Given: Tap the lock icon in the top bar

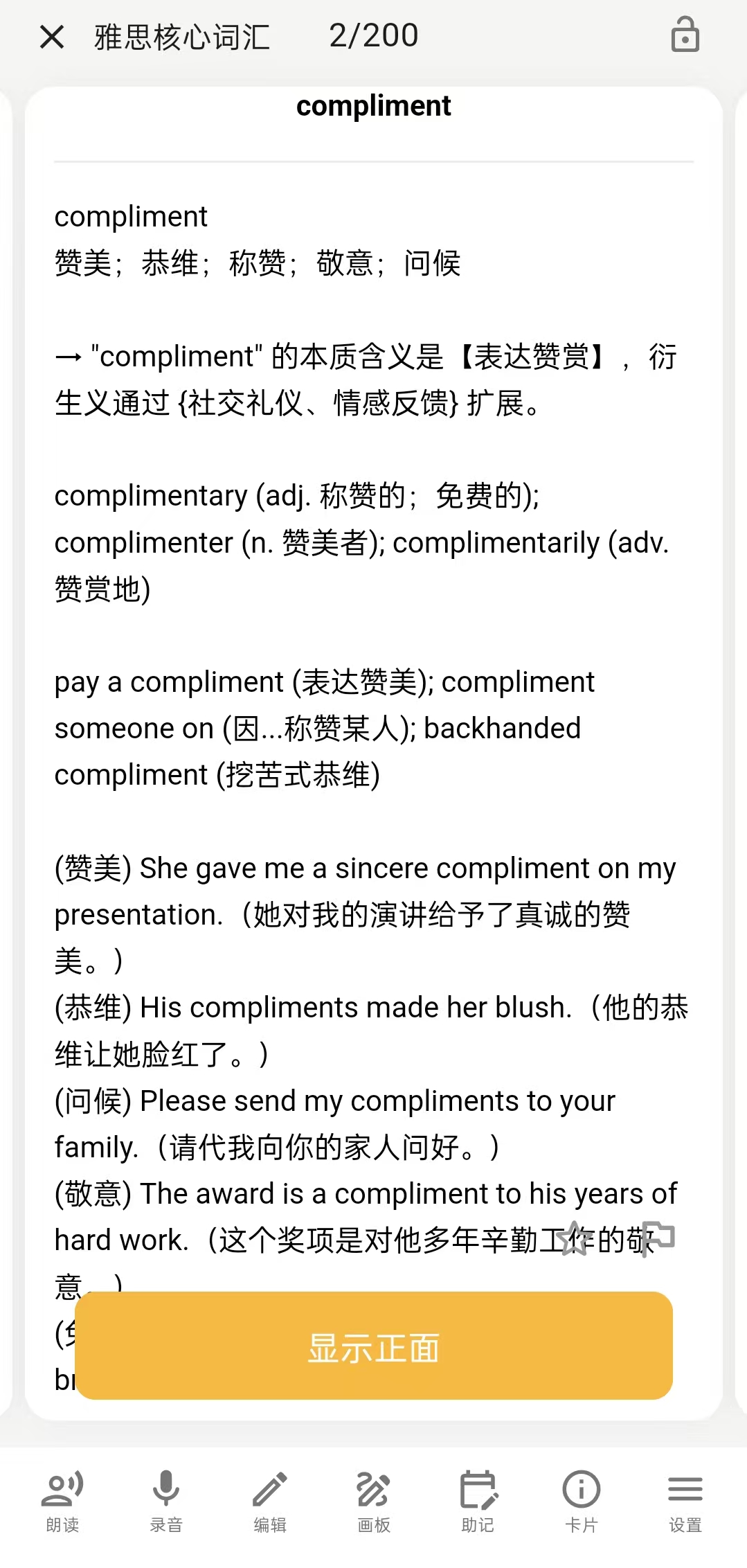Looking at the screenshot, I should (685, 35).
